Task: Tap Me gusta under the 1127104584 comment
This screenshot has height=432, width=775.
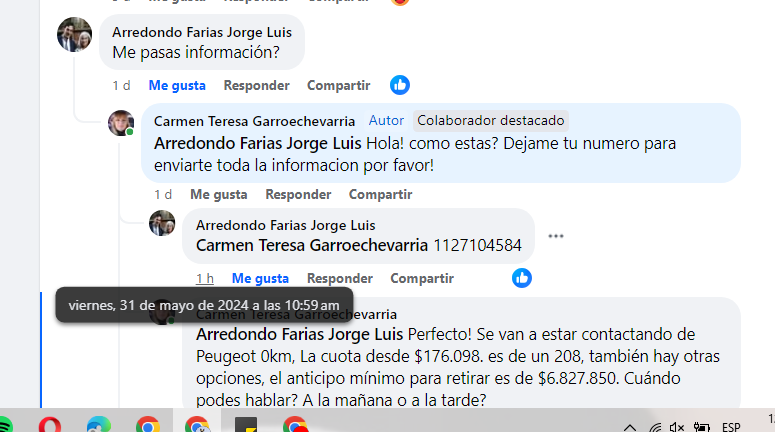Action: click(x=260, y=278)
